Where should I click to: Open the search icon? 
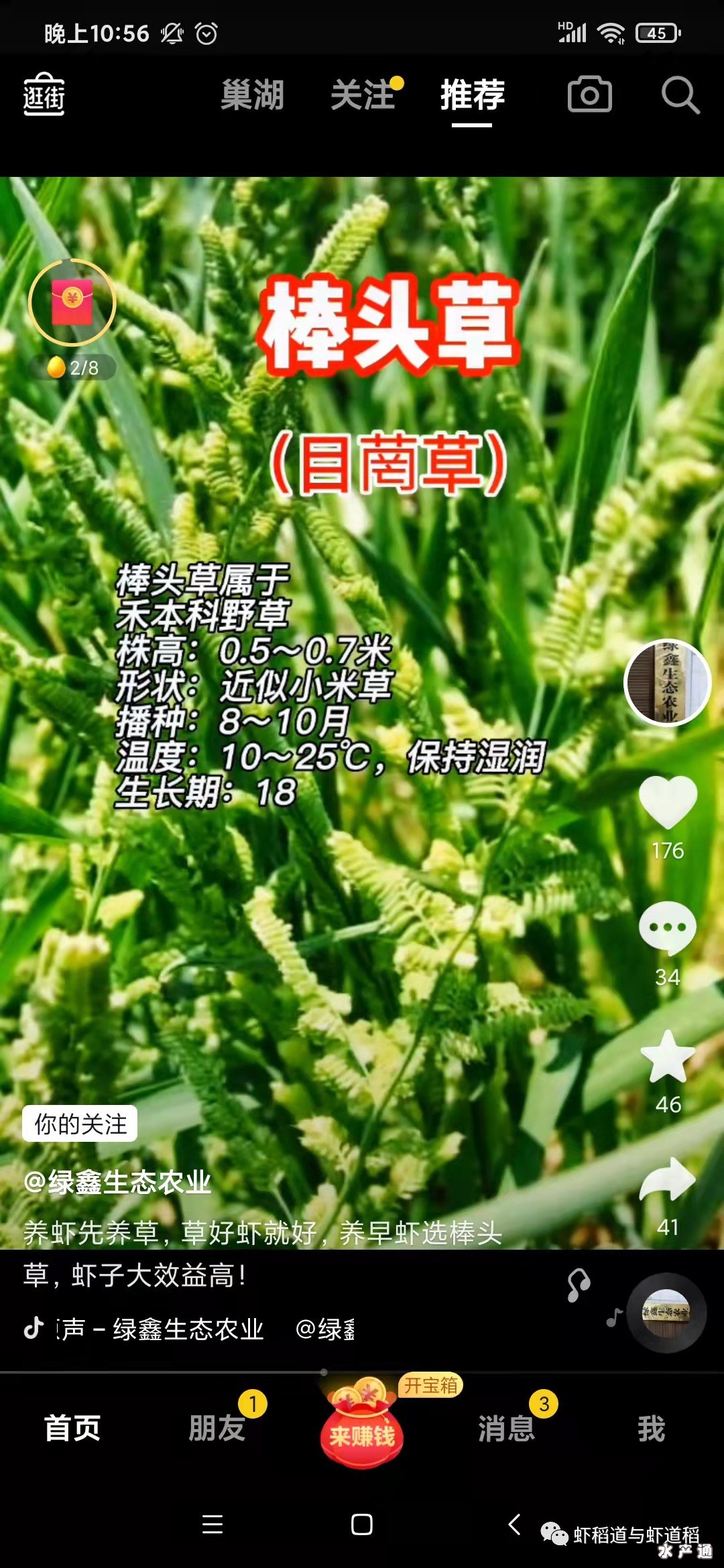click(680, 94)
